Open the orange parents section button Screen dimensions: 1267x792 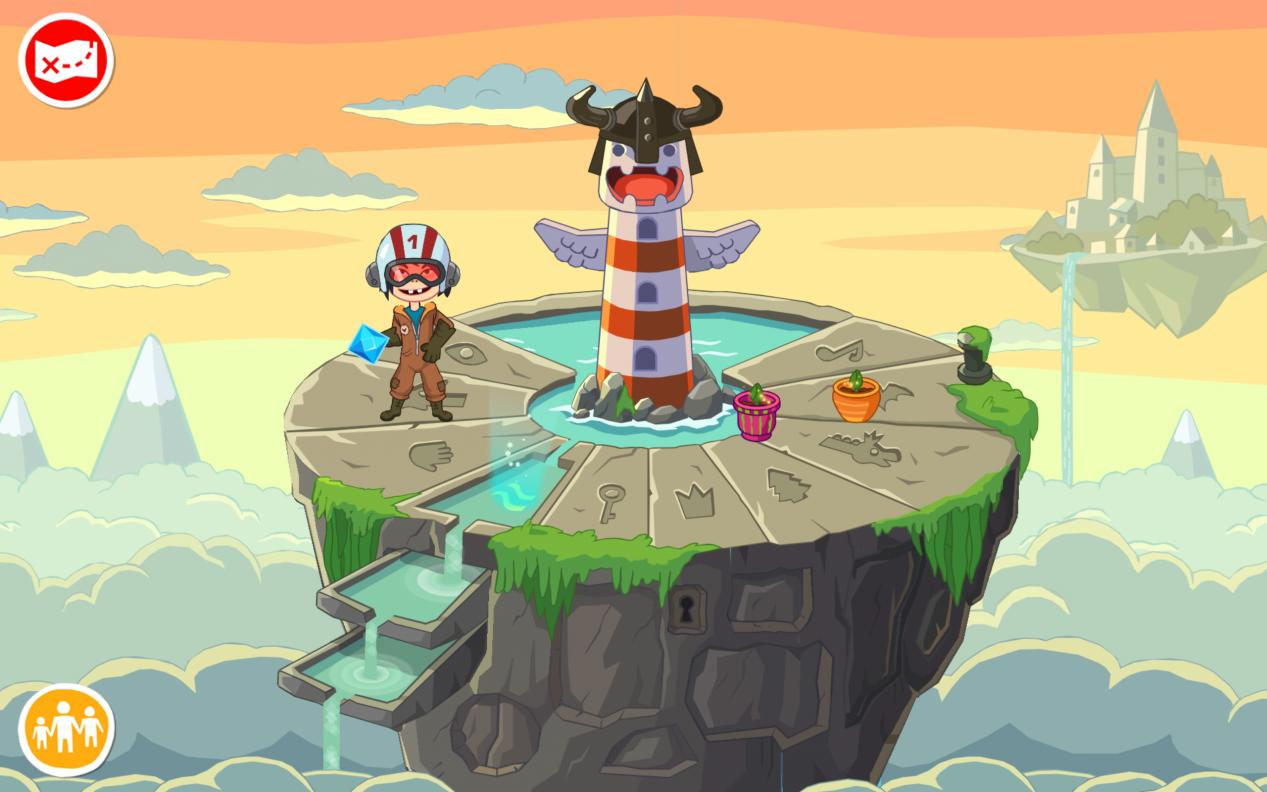coord(66,730)
